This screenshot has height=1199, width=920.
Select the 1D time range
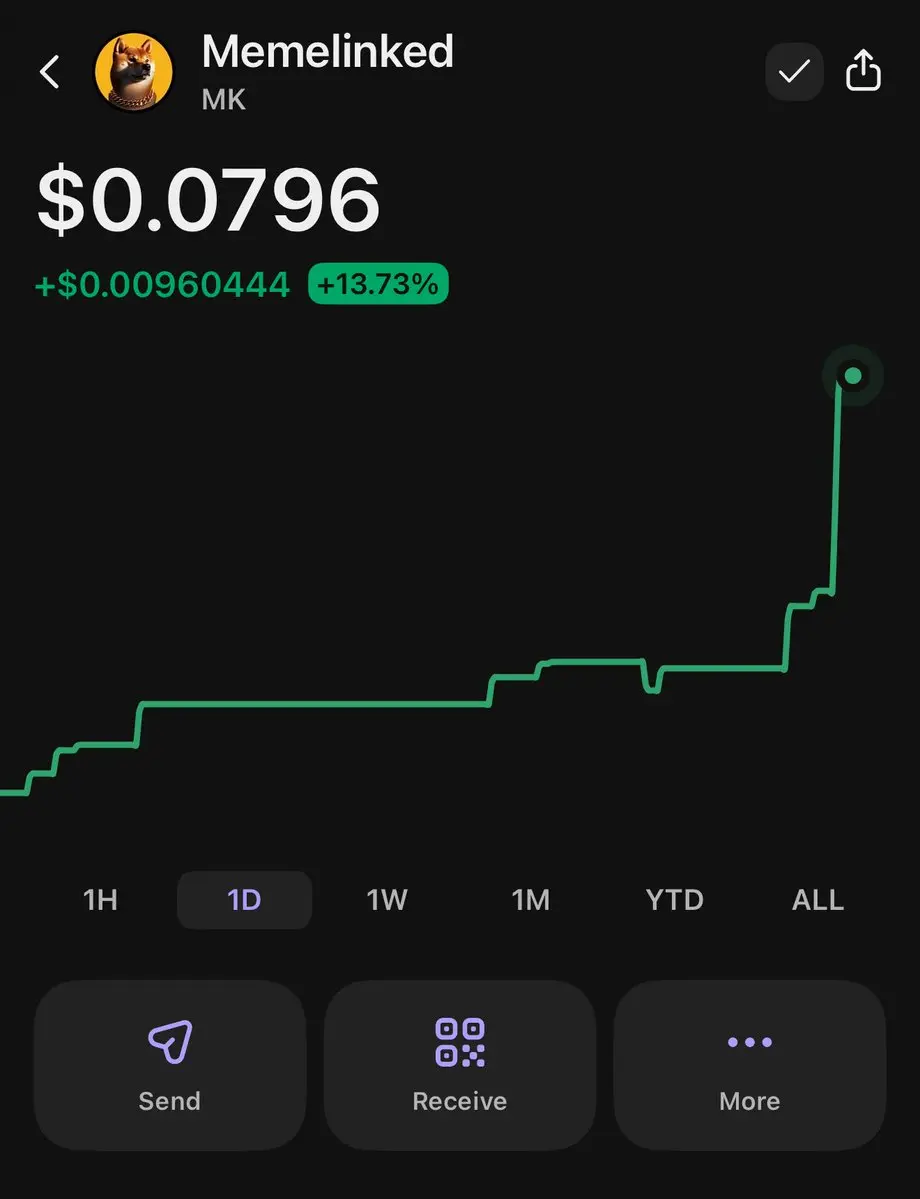(244, 900)
